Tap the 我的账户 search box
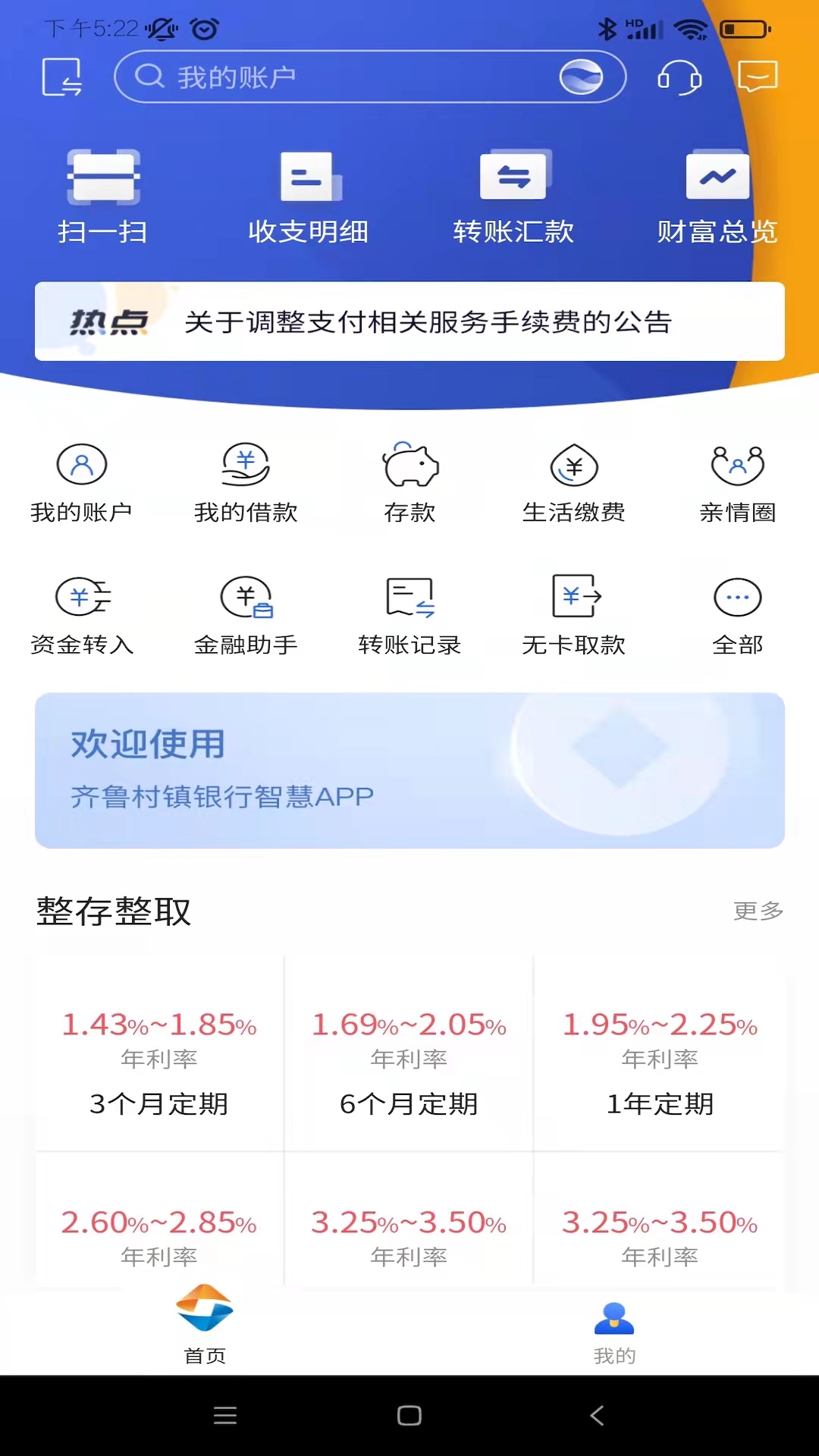The width and height of the screenshot is (819, 1456). click(341, 77)
